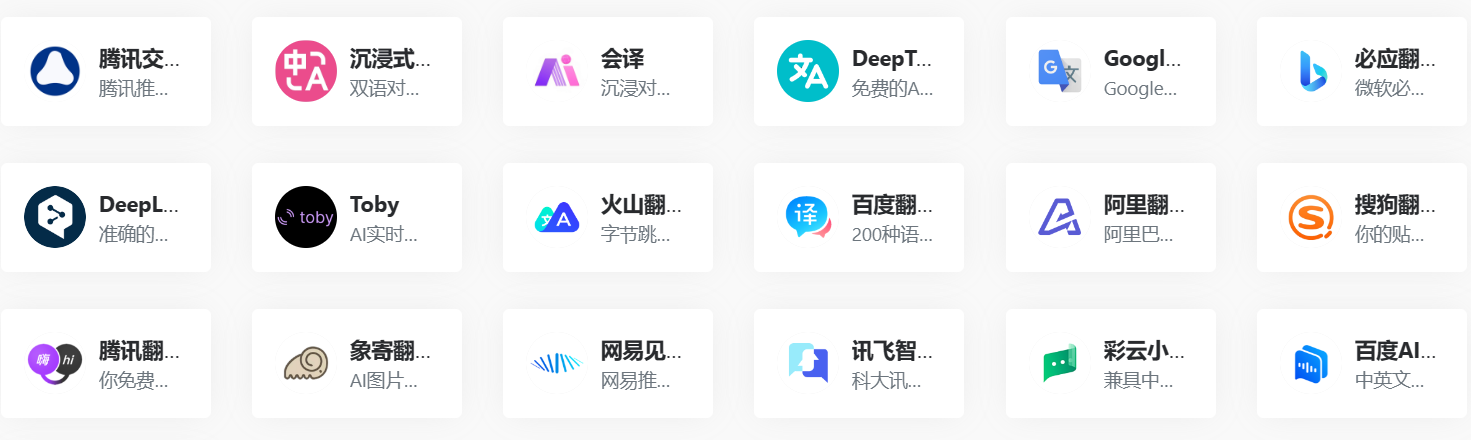Select the 火山翻 ByteDance card
Viewport: 1471px width, 440px height.
coord(607,218)
